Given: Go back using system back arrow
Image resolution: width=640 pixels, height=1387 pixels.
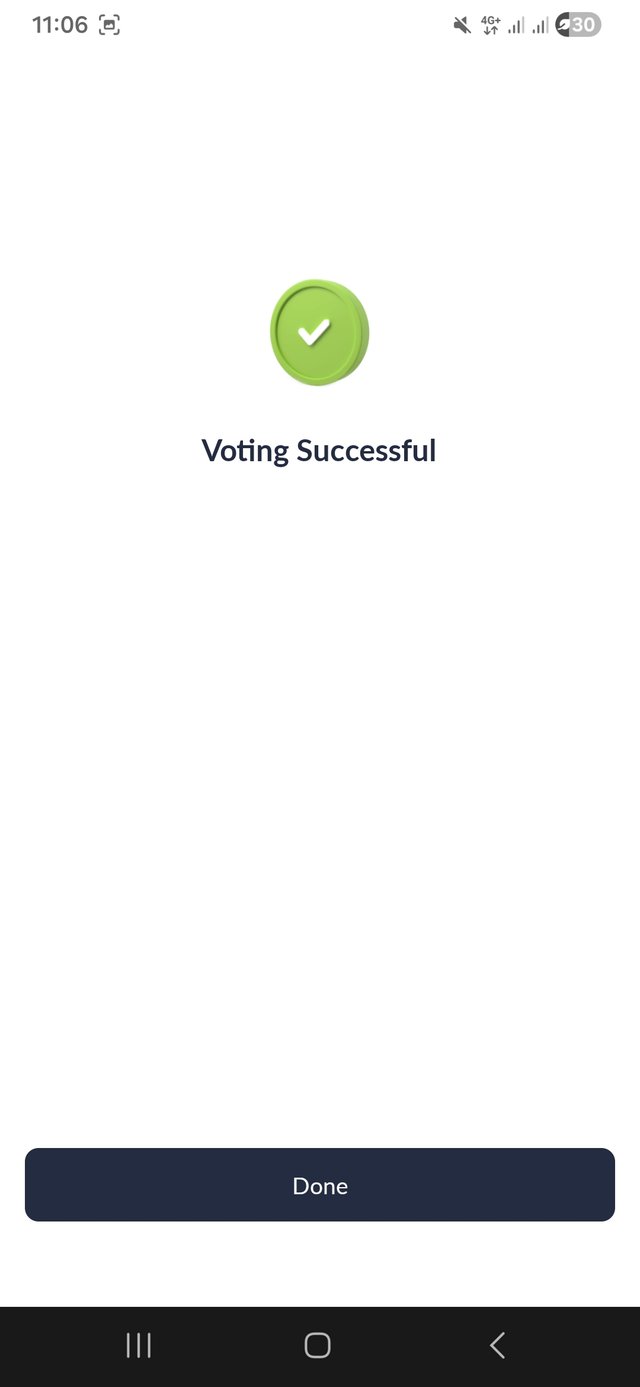Looking at the screenshot, I should [x=497, y=1345].
